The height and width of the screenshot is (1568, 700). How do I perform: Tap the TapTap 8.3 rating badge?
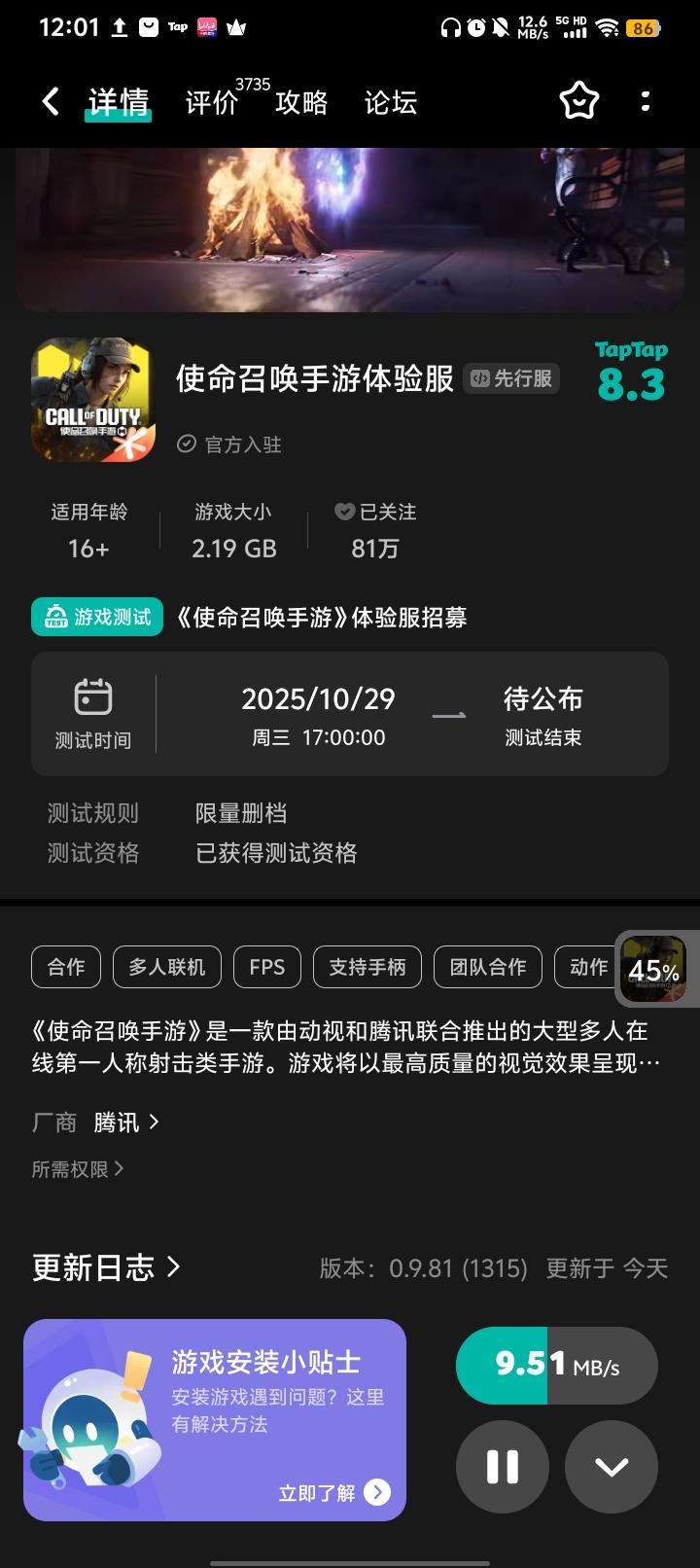[630, 369]
